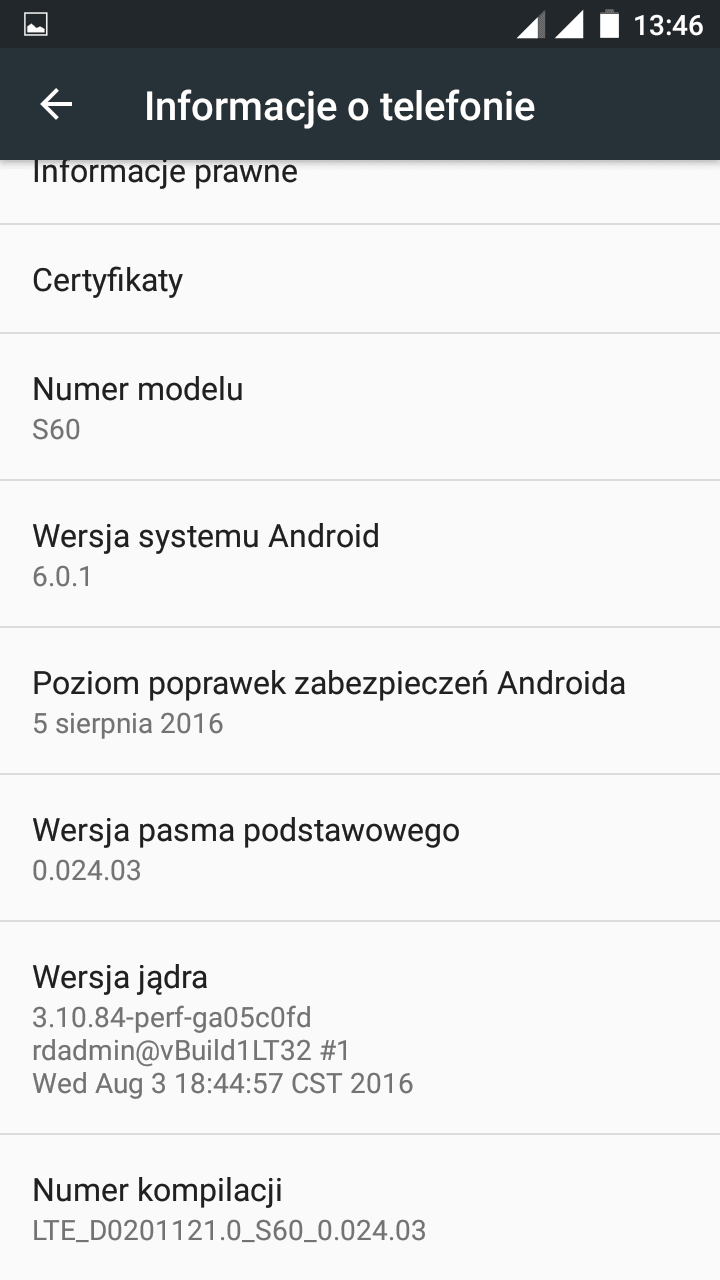Image resolution: width=720 pixels, height=1280 pixels.
Task: Select the Wersja jądra row
Action: pyautogui.click(x=360, y=1028)
